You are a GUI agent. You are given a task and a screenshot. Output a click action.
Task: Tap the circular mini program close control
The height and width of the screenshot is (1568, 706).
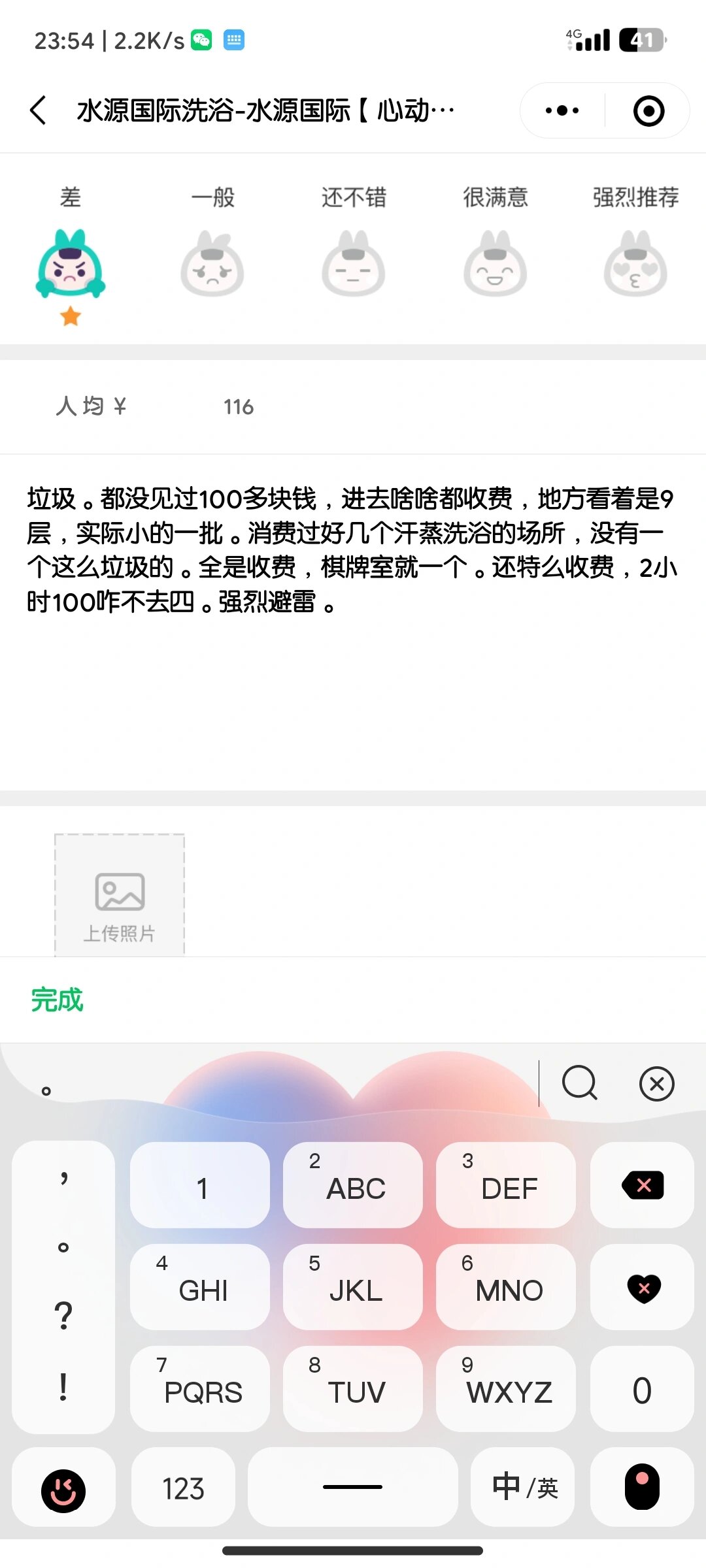coord(649,110)
